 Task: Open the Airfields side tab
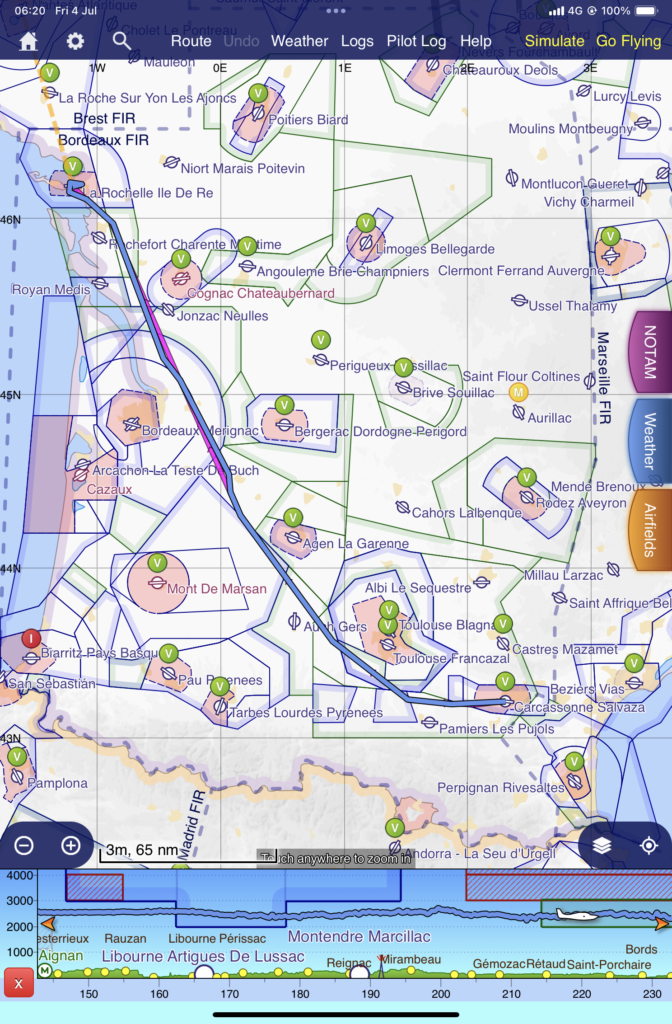(651, 529)
